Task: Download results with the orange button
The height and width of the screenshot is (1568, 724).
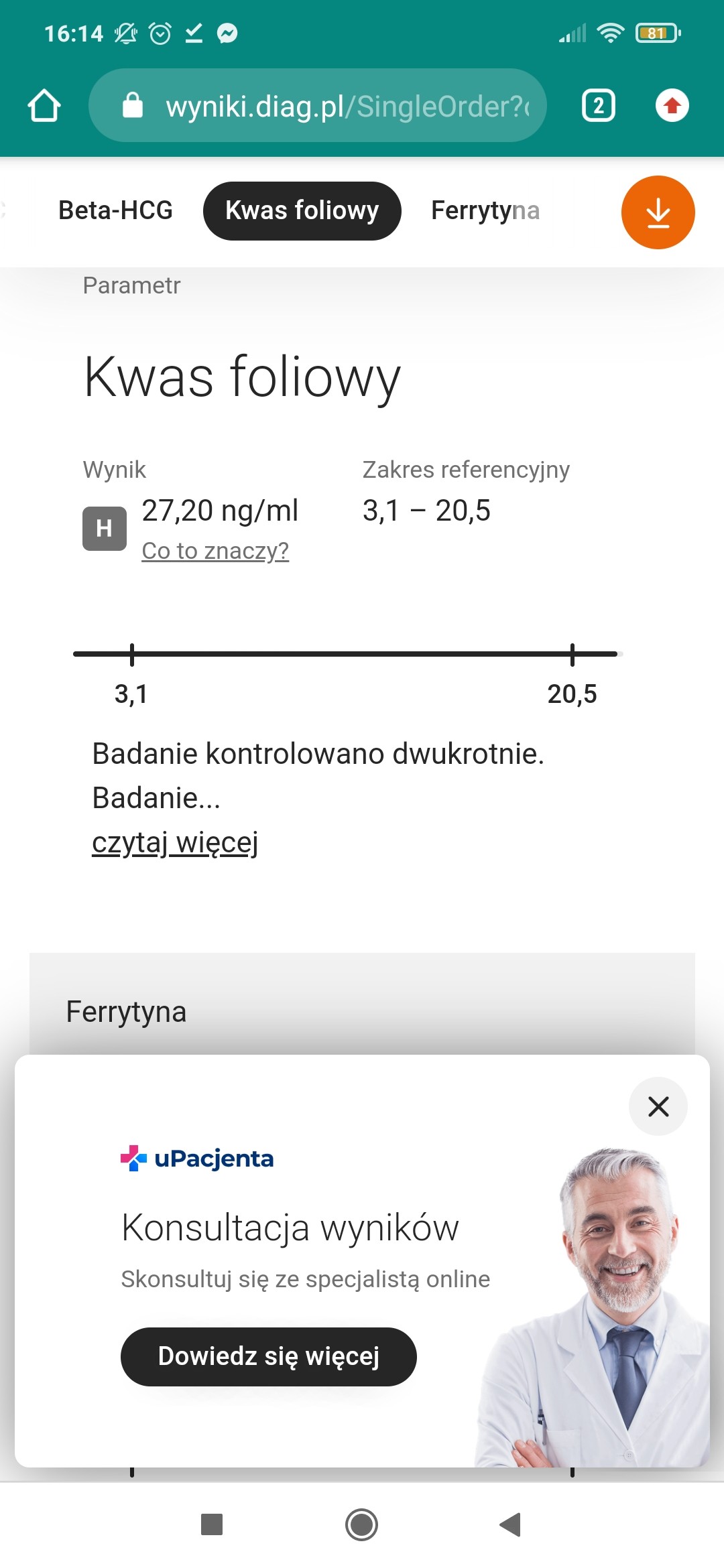Action: click(658, 212)
